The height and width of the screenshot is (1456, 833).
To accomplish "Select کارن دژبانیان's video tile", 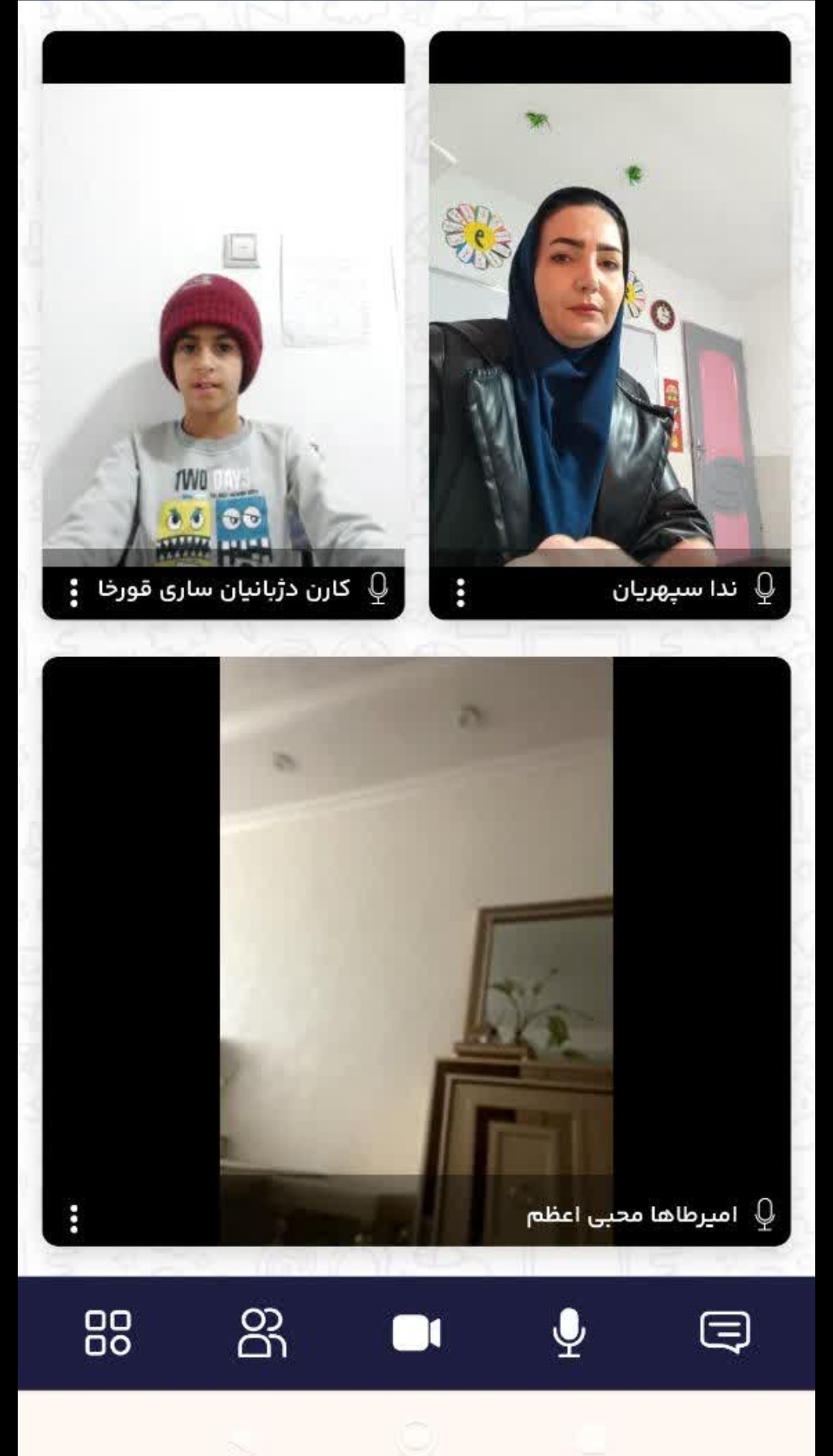I will coord(223,324).
